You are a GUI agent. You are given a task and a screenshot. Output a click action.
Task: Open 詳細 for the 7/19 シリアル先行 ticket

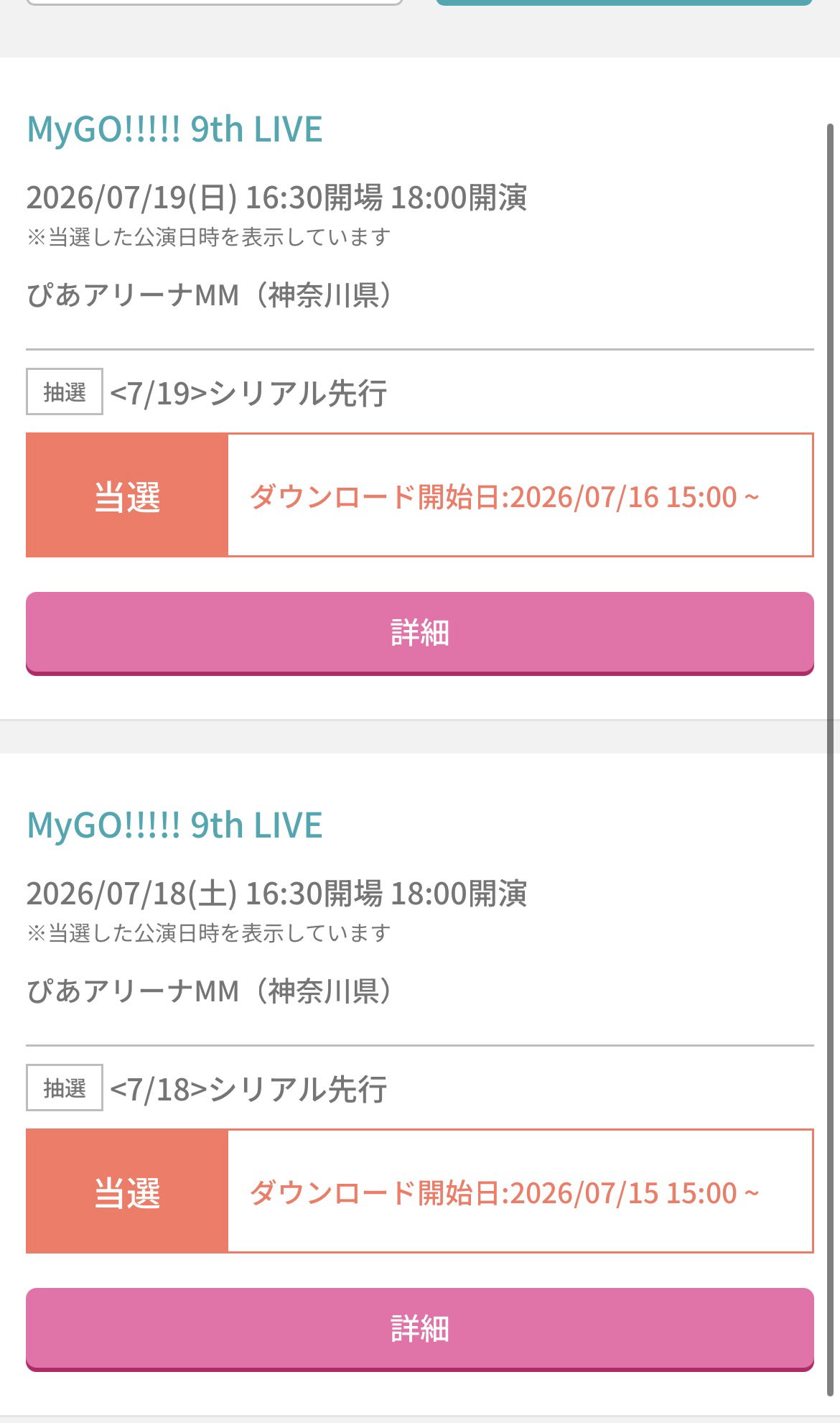click(420, 633)
